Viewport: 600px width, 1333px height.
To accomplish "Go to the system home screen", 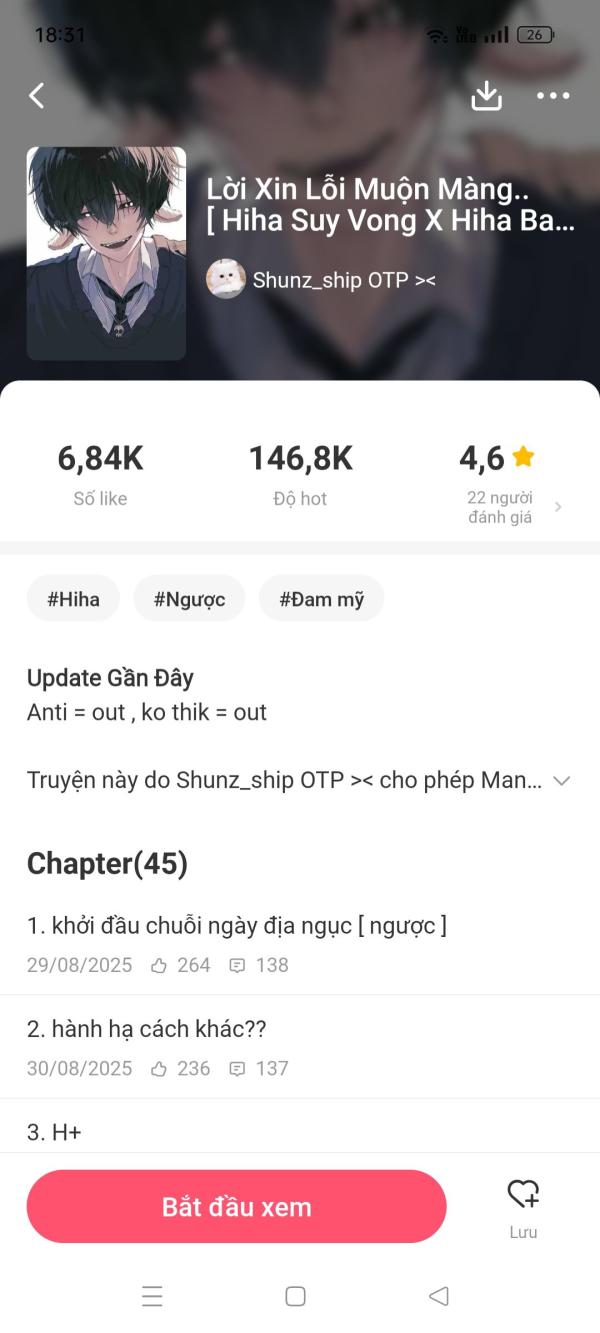I will (295, 1296).
